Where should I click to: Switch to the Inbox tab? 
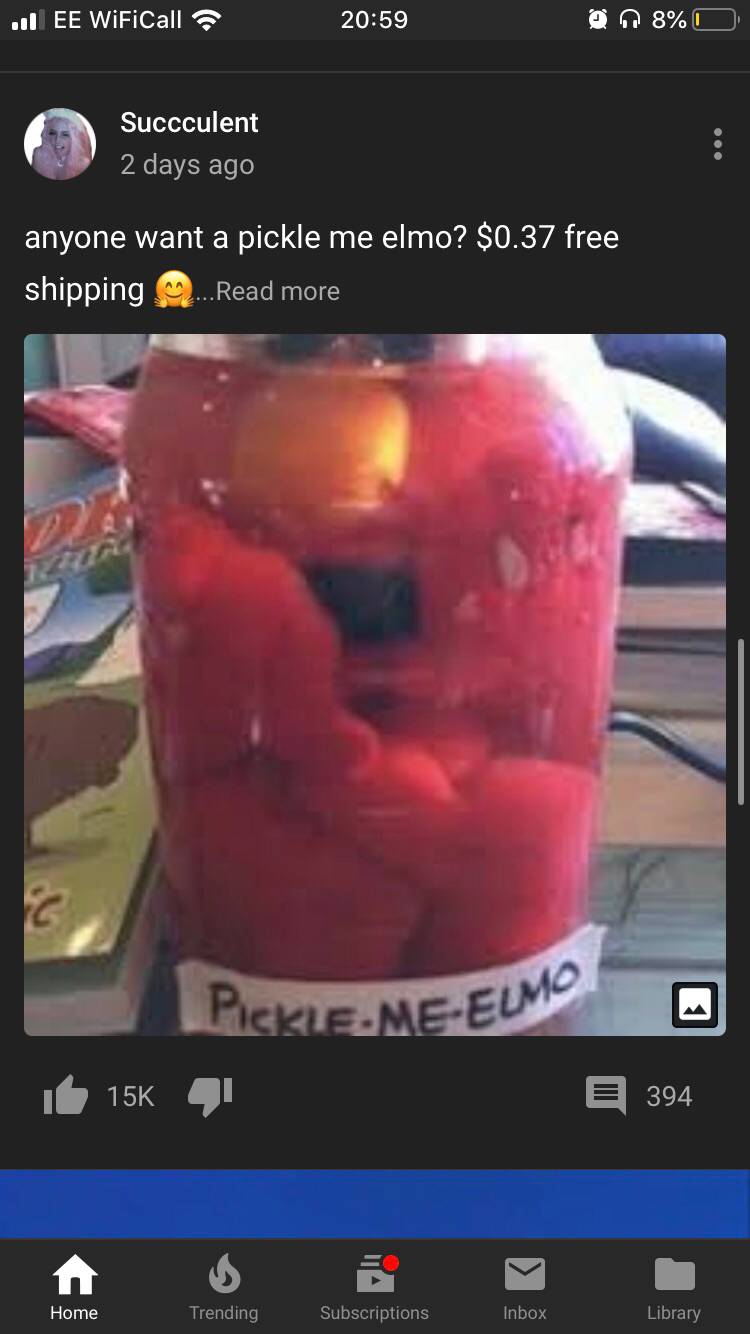(x=525, y=1288)
